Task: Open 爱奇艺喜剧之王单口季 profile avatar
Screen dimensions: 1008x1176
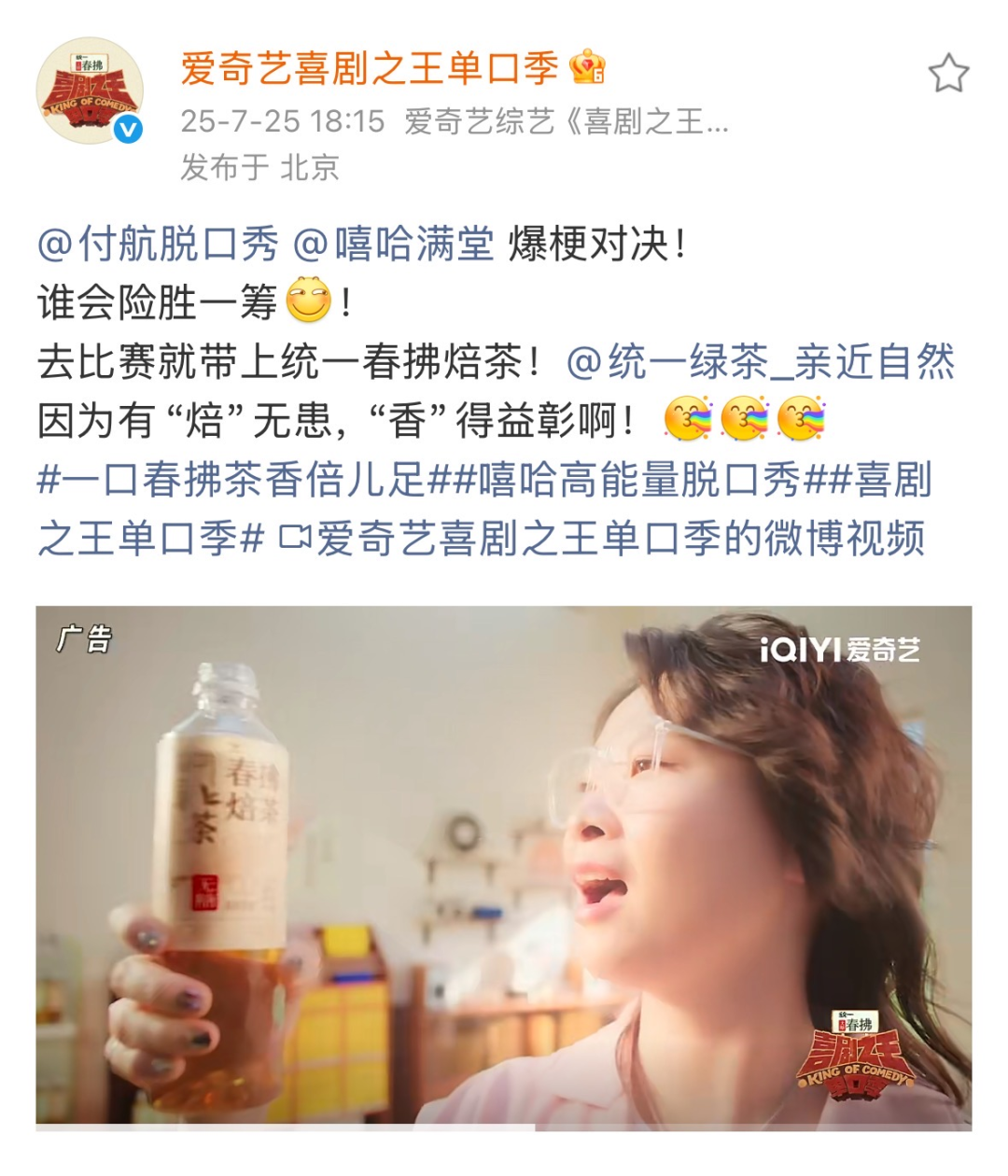Action: (90, 91)
